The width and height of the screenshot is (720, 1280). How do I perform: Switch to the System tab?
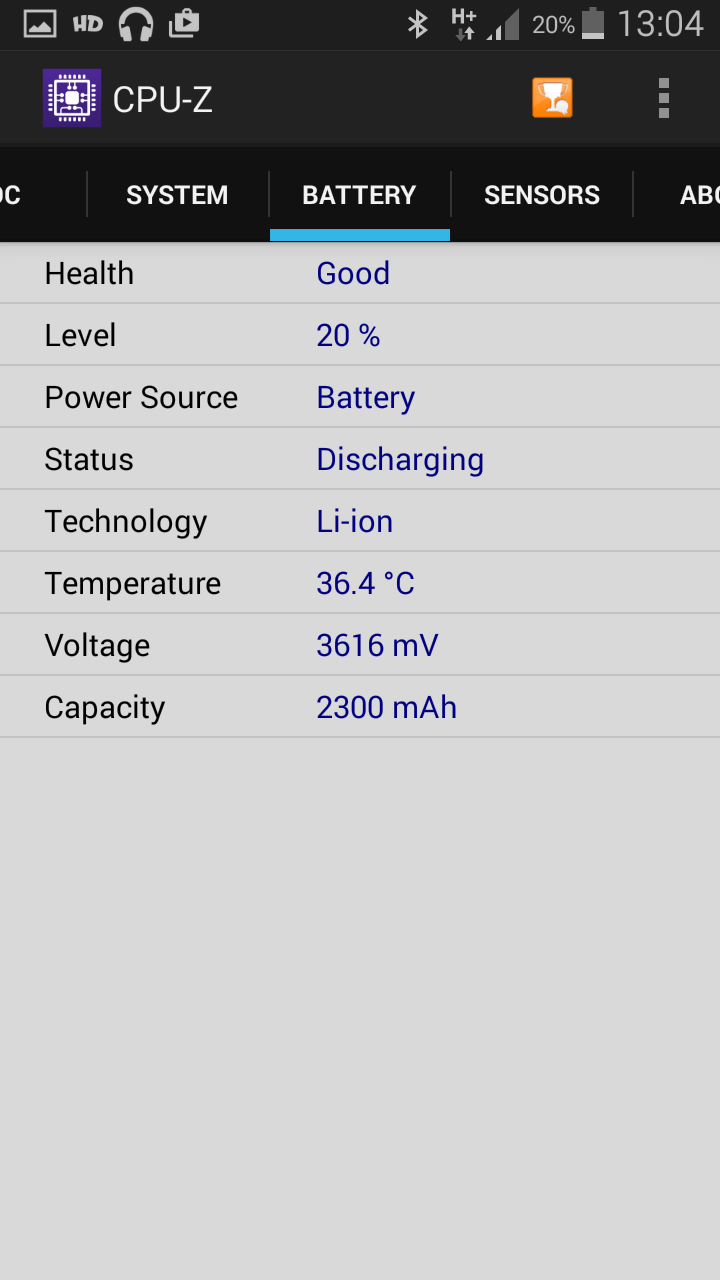(x=177, y=195)
